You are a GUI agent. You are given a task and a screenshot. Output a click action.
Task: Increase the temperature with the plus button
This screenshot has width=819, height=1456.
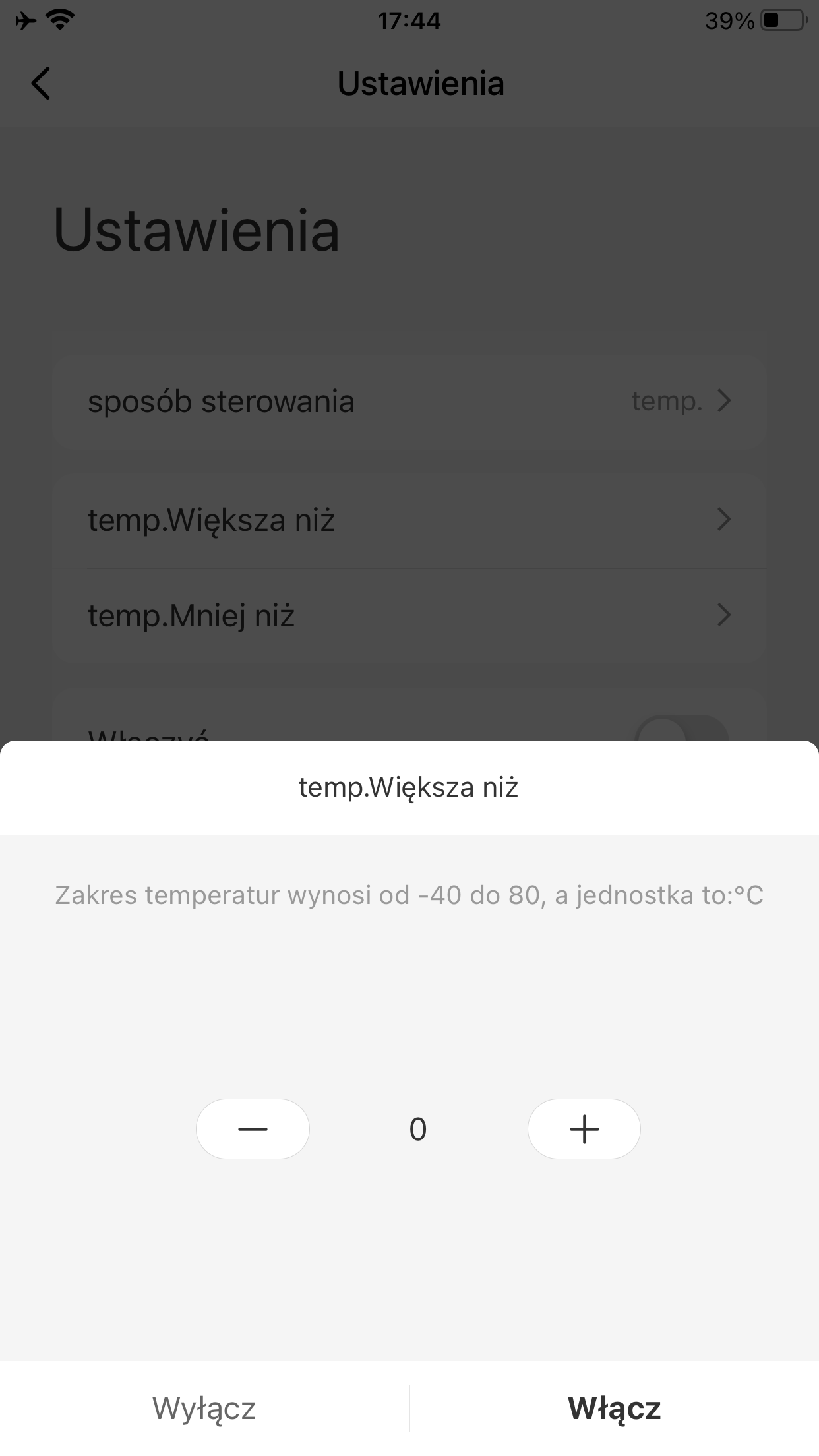pyautogui.click(x=584, y=1129)
